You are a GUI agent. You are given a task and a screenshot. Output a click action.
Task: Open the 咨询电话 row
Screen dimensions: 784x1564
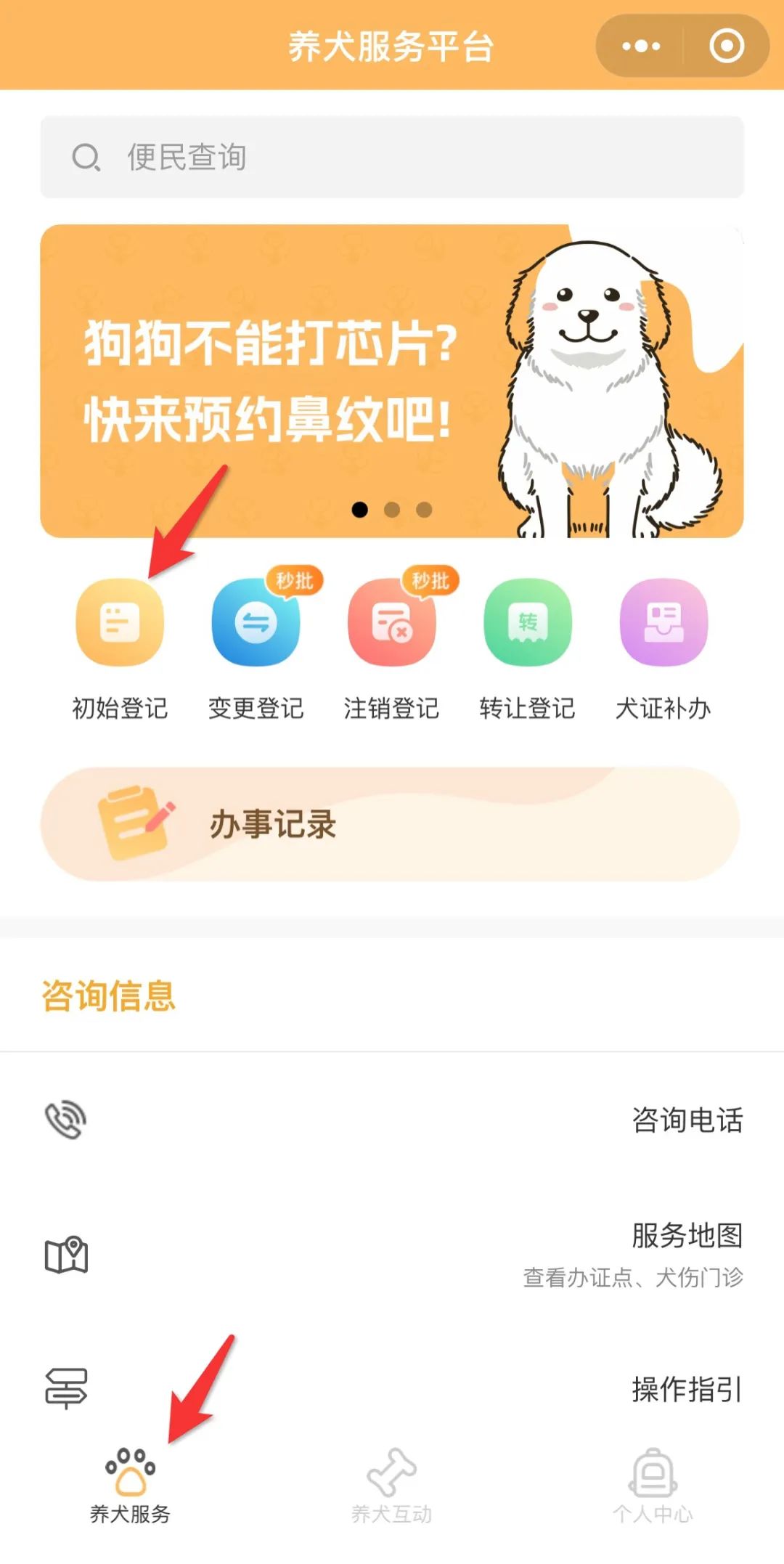point(392,1120)
